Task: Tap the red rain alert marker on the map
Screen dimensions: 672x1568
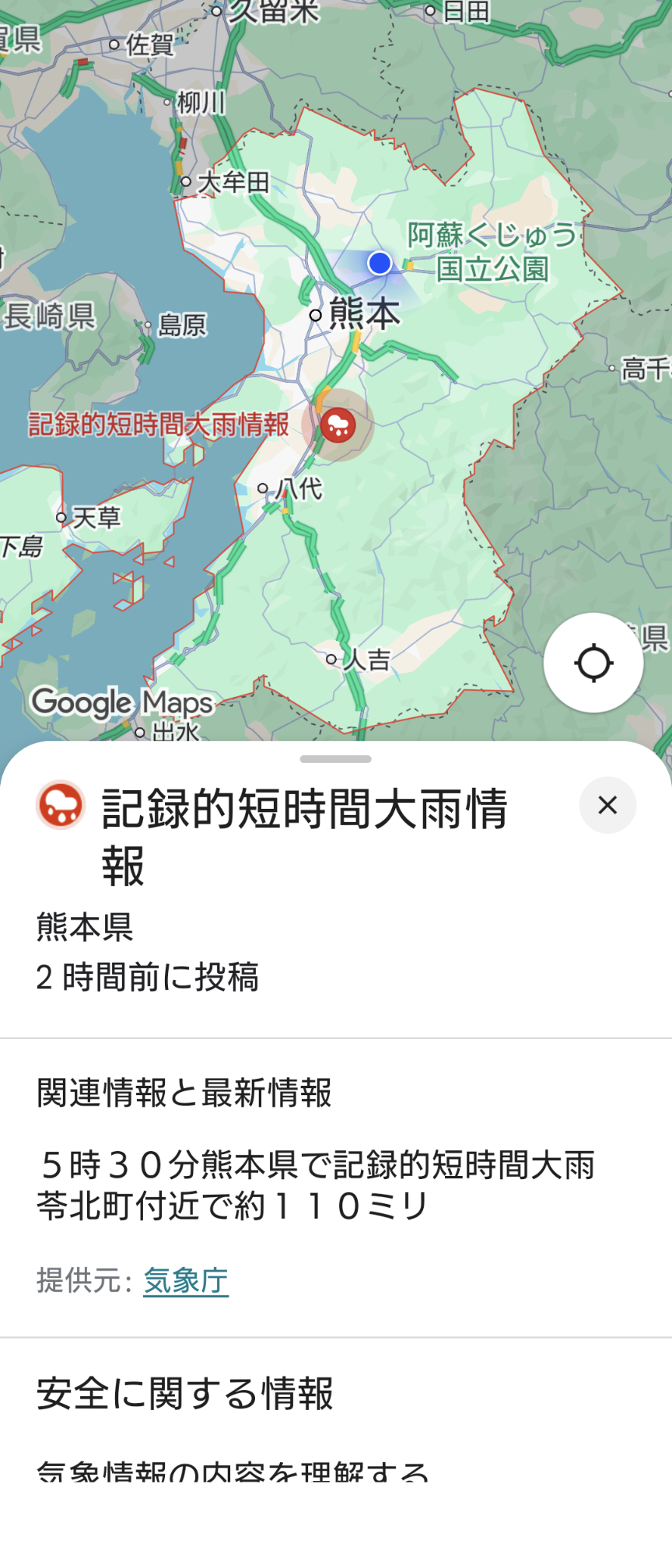Action: click(338, 425)
